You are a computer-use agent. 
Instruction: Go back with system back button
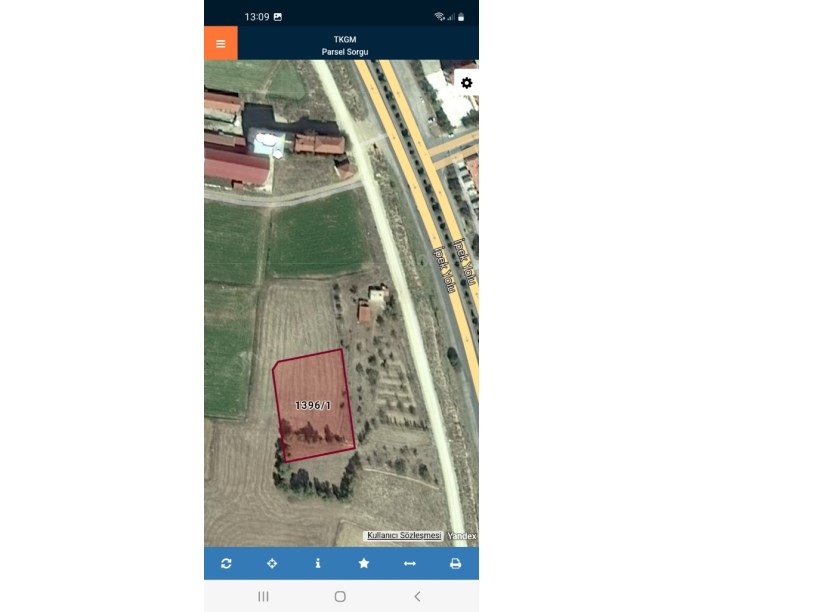click(x=417, y=596)
